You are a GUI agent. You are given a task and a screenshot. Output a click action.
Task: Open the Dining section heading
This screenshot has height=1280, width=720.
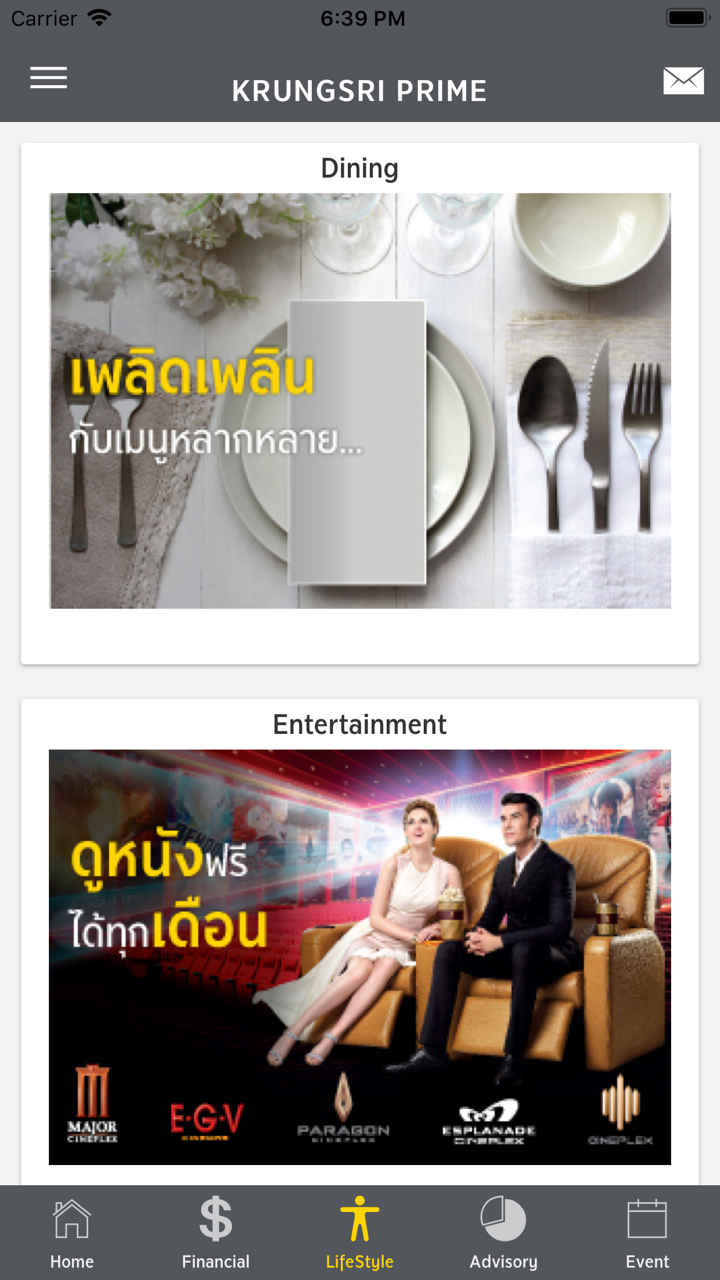click(x=359, y=168)
